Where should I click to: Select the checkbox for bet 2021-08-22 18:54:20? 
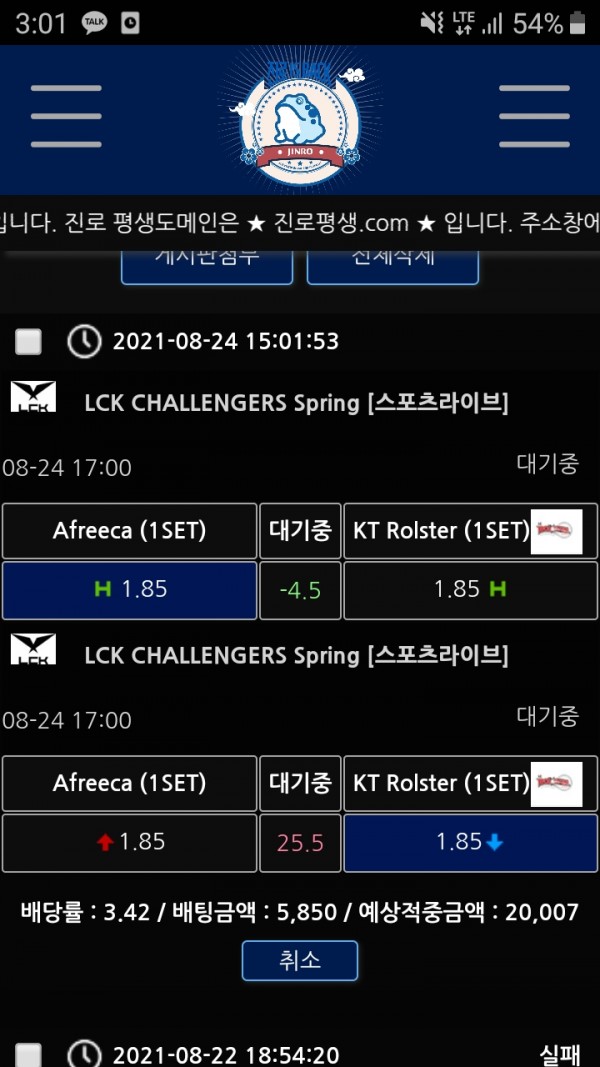(29, 1054)
